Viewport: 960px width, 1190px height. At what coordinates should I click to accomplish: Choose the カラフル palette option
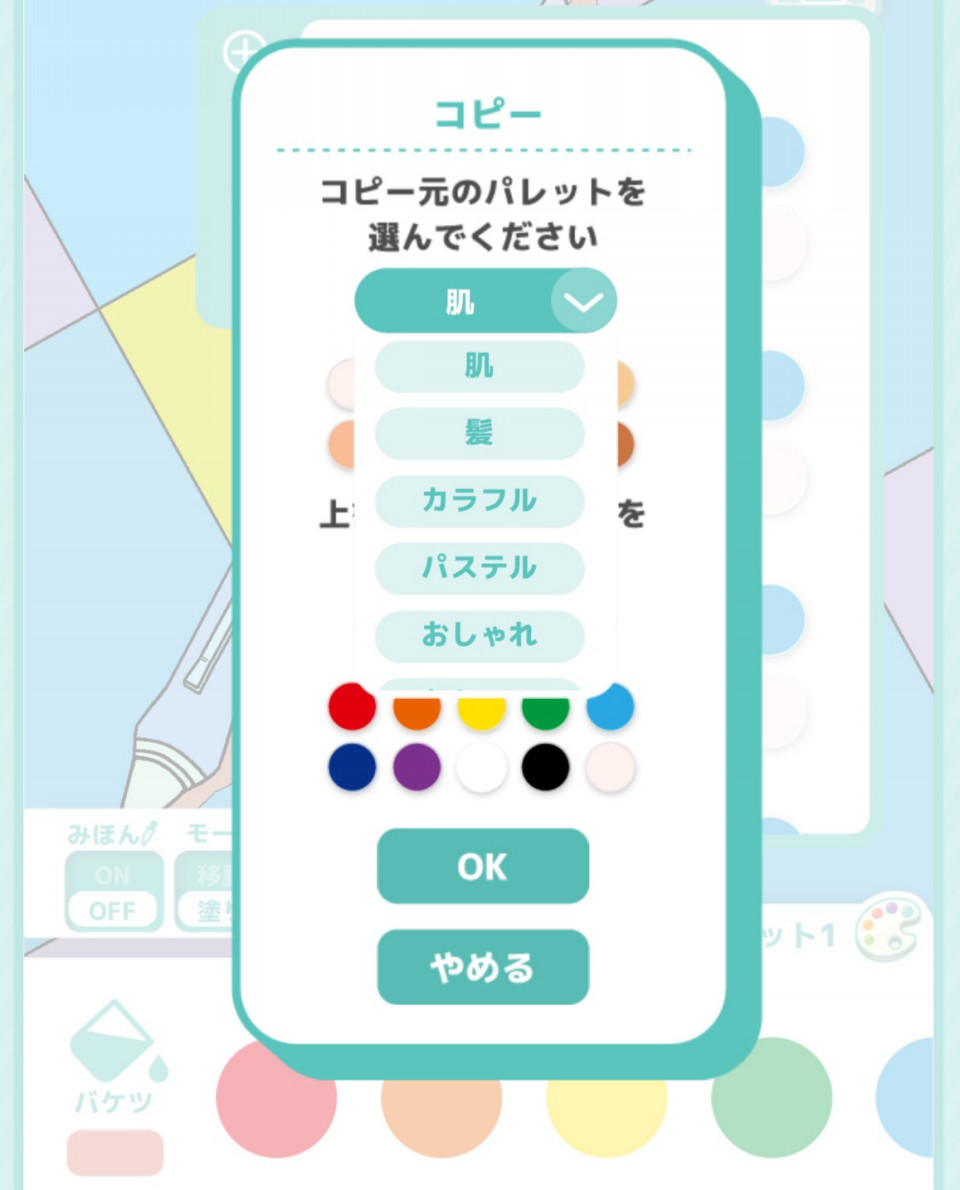[479, 501]
